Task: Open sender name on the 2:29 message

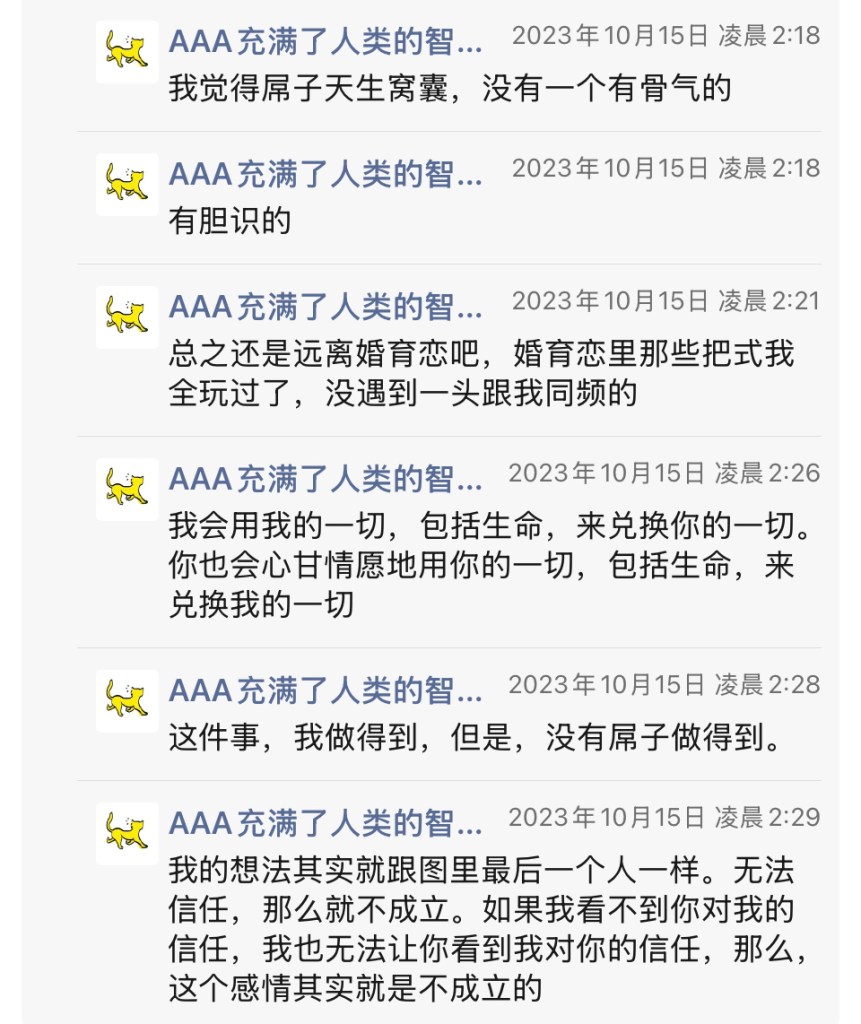Action: pyautogui.click(x=325, y=823)
